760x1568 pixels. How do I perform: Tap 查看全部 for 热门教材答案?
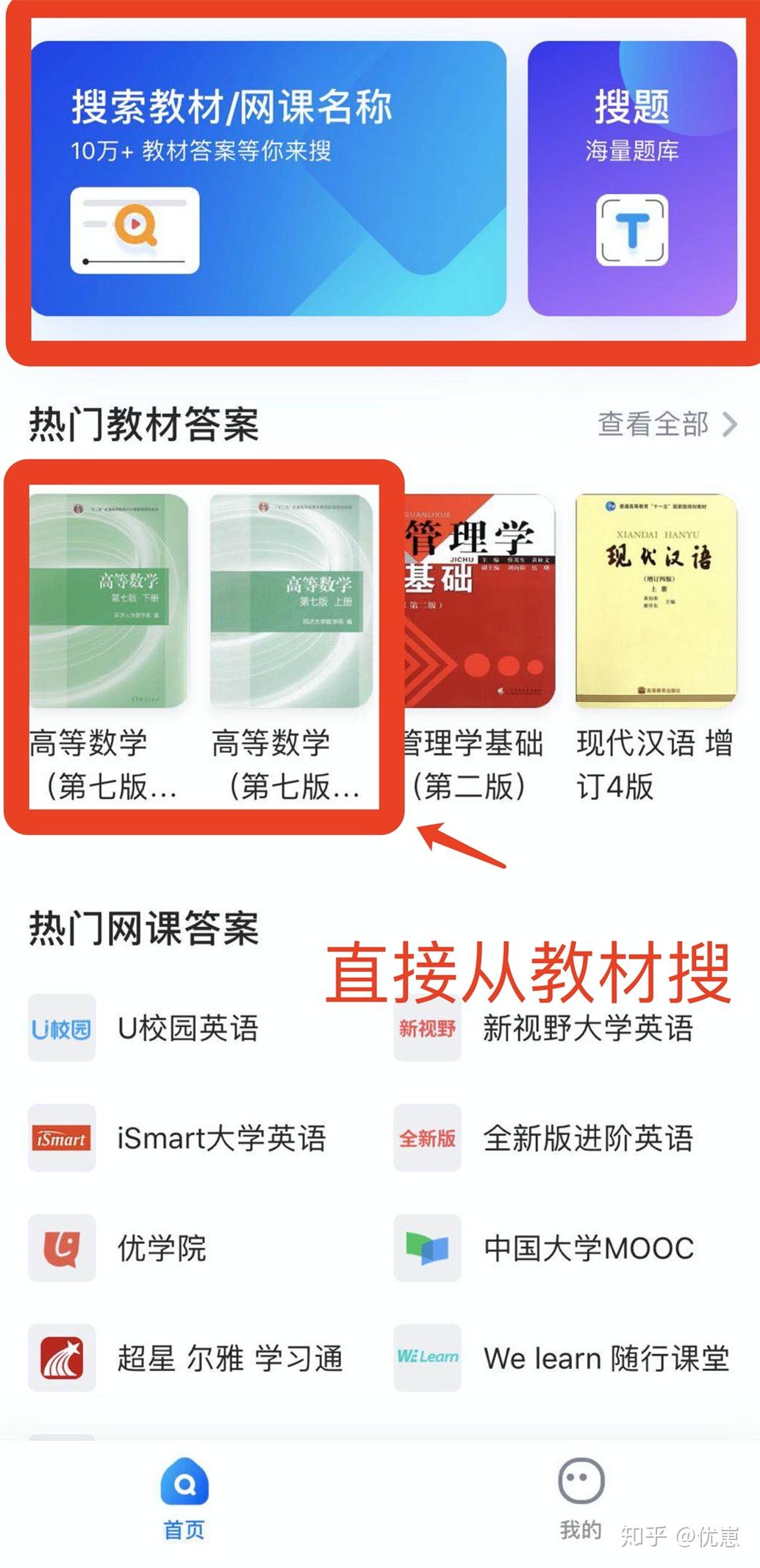667,424
